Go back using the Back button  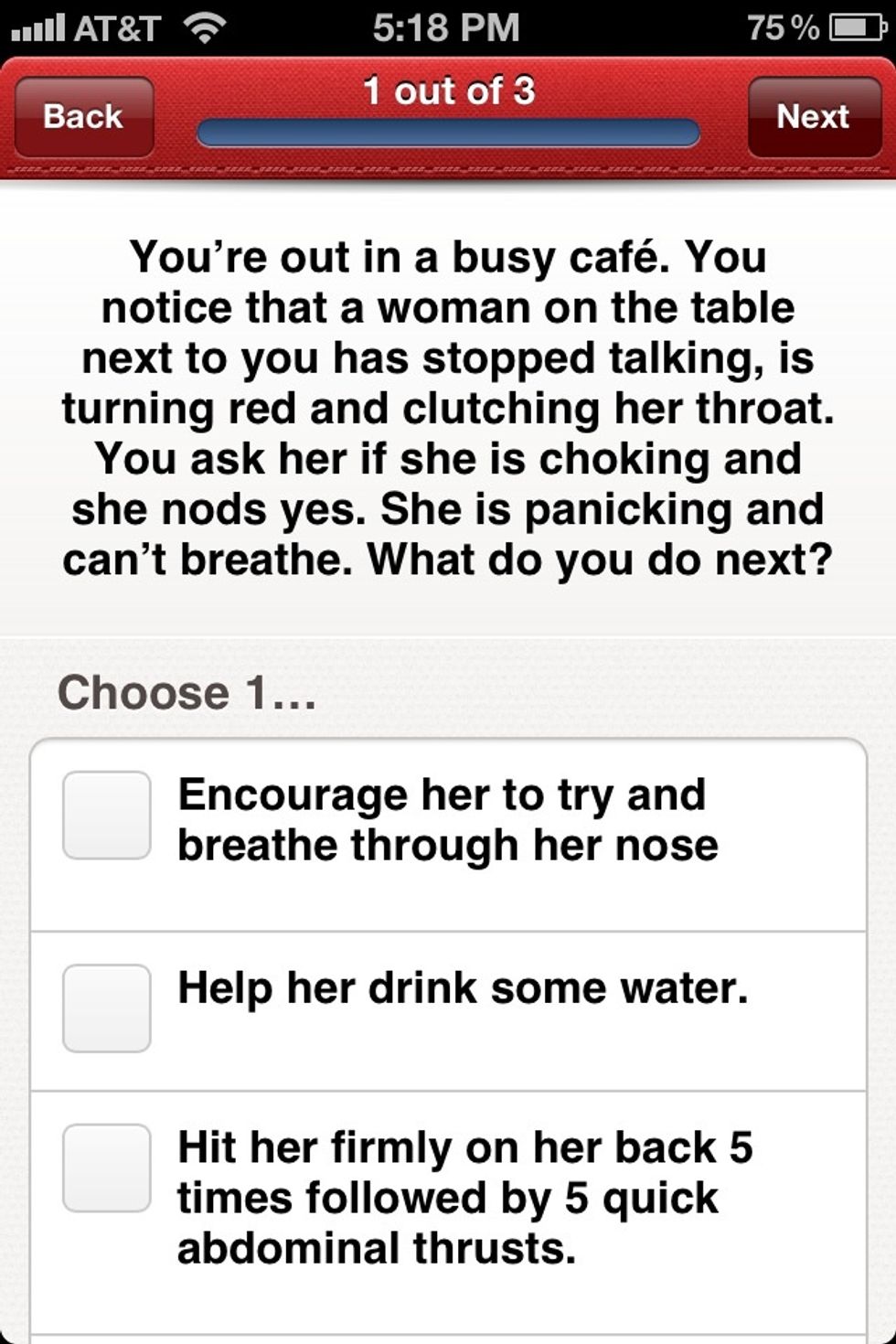pyautogui.click(x=83, y=117)
